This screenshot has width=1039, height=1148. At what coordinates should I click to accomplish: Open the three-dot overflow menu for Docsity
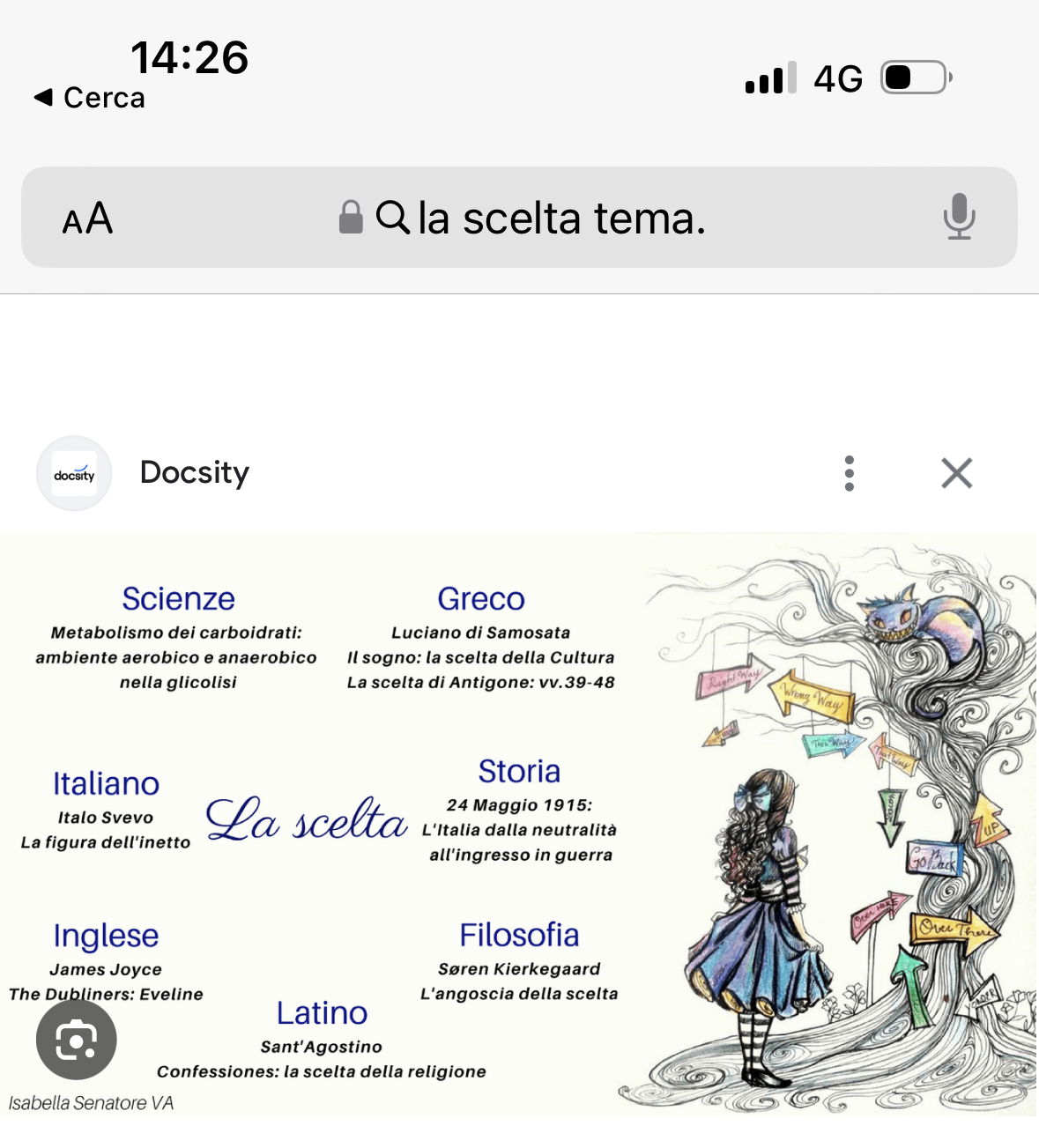849,473
